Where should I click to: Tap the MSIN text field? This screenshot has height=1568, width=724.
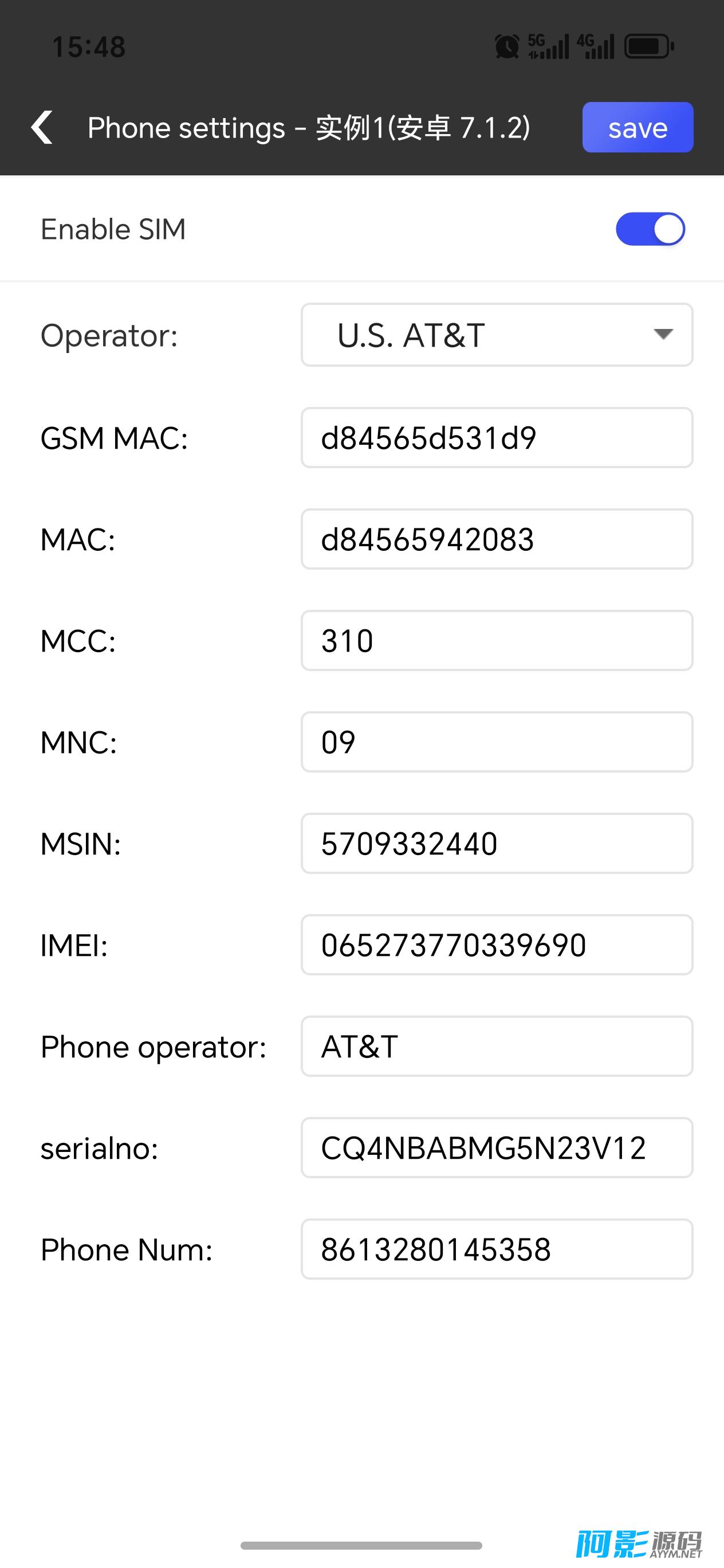(497, 844)
